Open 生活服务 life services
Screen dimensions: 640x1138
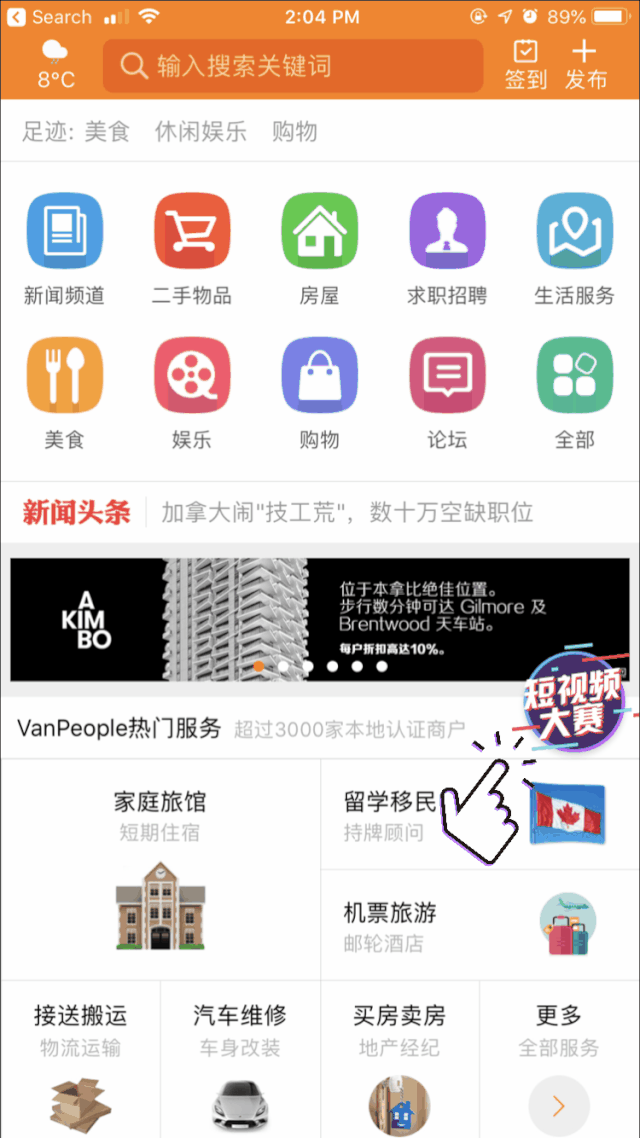[574, 249]
